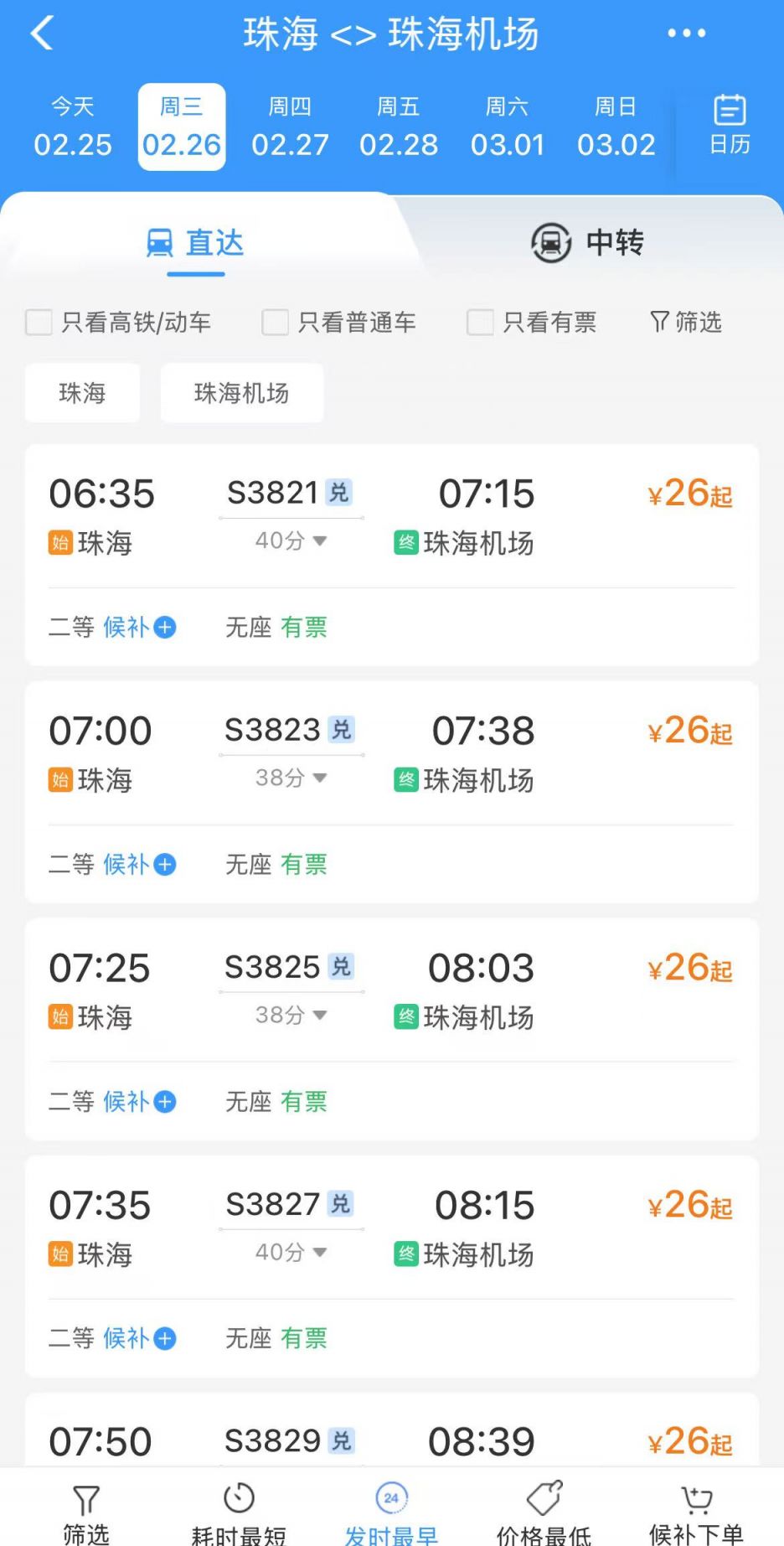Image resolution: width=784 pixels, height=1546 pixels.
Task: Switch to the 中转 transfer tab
Action: (588, 243)
